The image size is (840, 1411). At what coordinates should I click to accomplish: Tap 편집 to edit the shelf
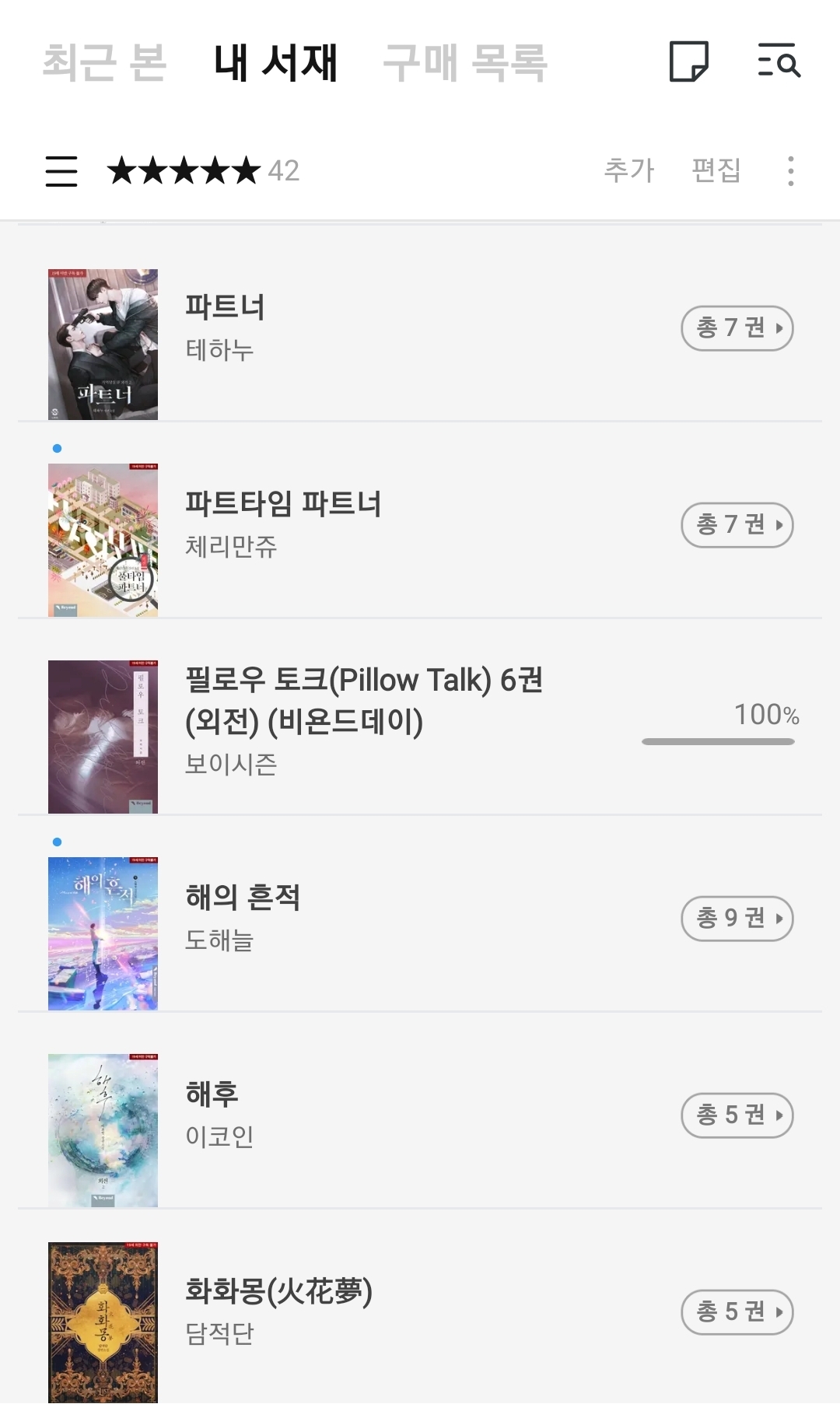pyautogui.click(x=716, y=170)
